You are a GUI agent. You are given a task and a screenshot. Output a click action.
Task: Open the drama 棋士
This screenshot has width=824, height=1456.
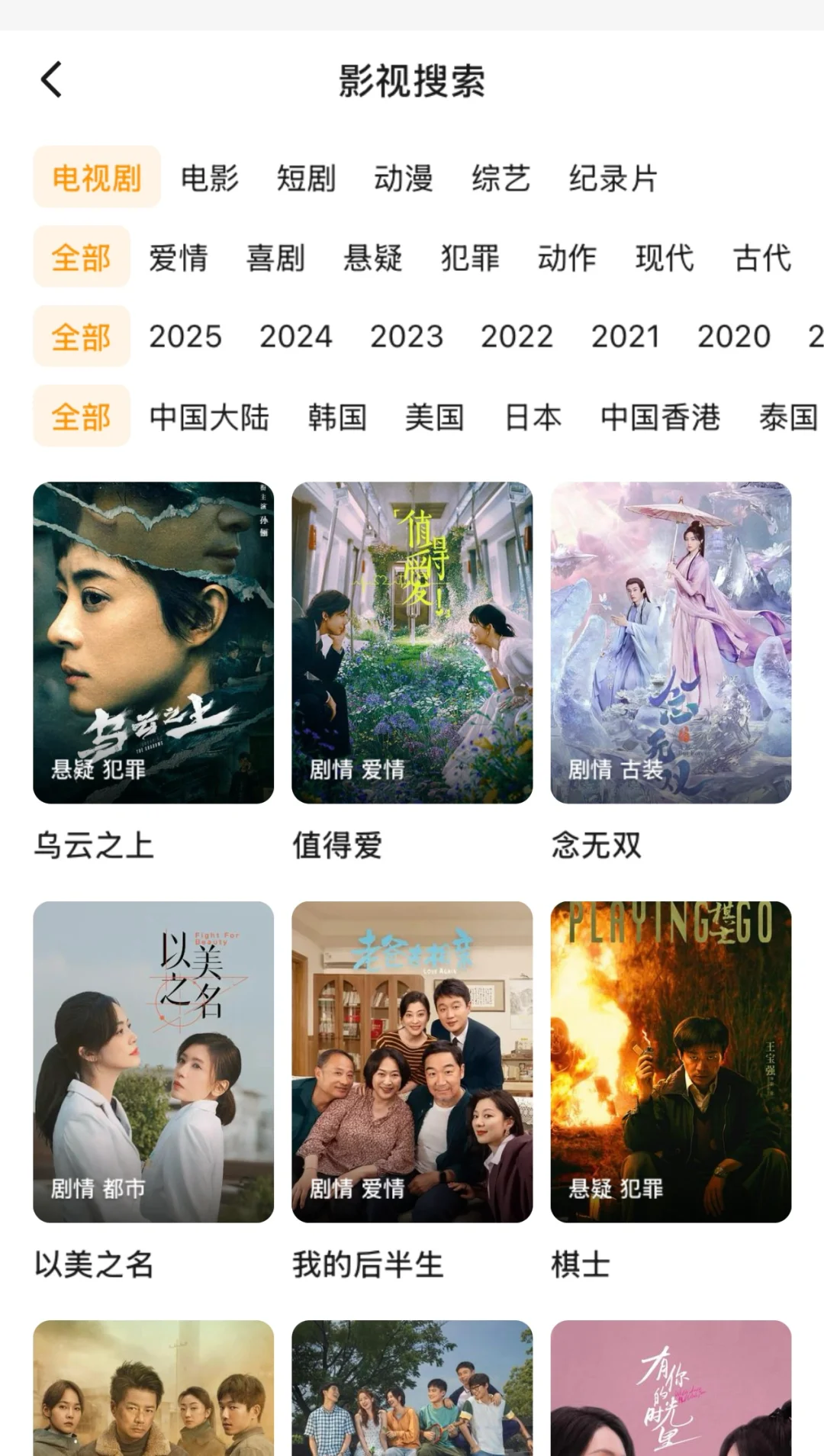671,1061
